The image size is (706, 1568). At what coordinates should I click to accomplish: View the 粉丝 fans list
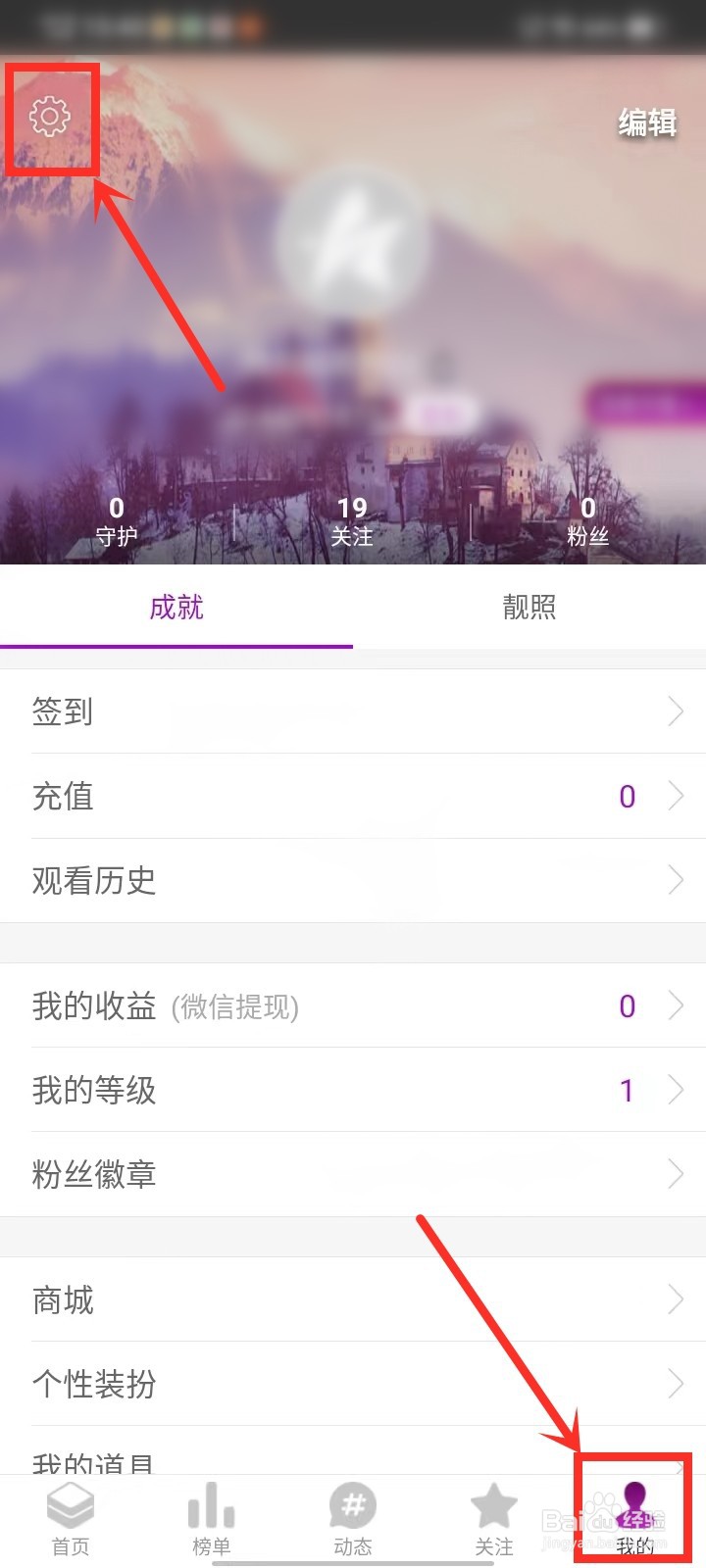tap(587, 520)
